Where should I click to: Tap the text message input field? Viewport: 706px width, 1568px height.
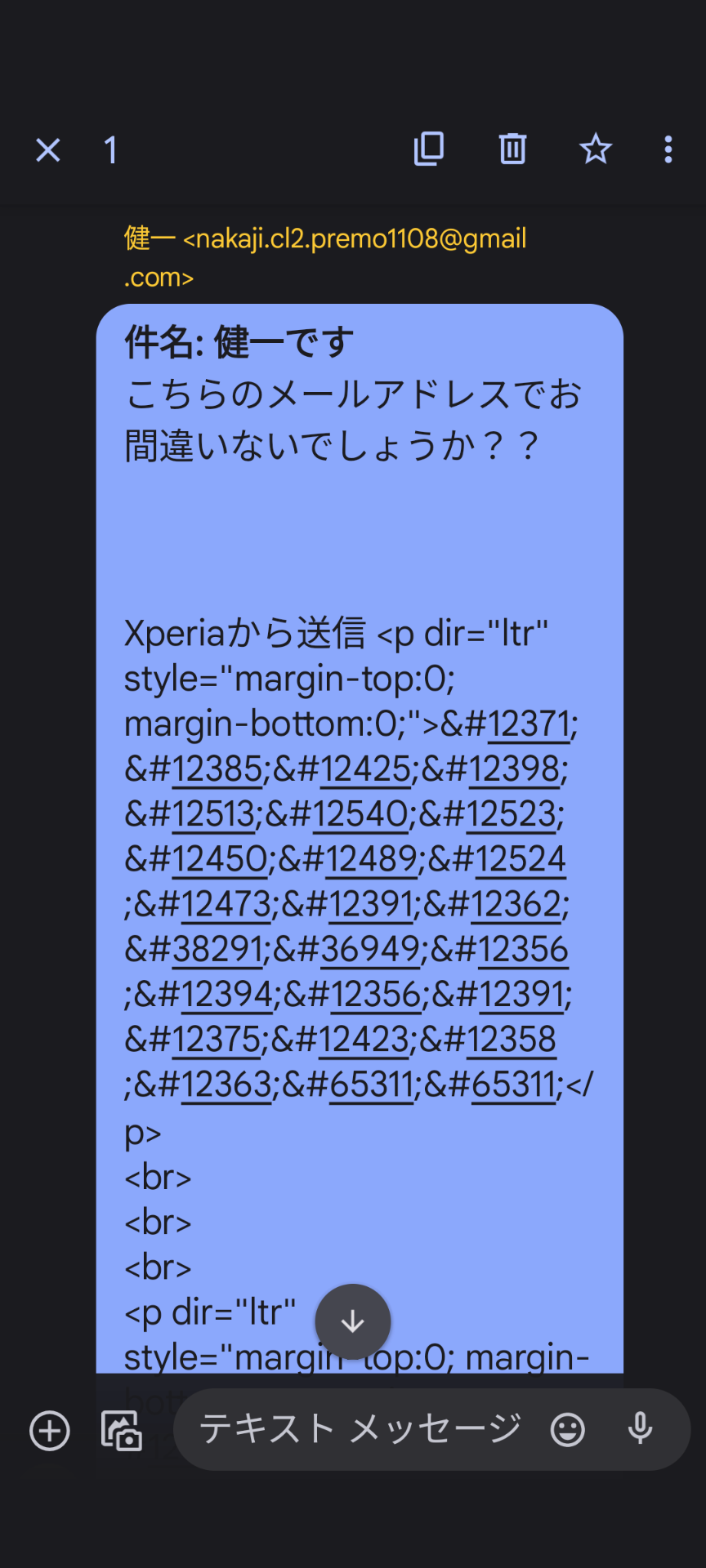[360, 1429]
